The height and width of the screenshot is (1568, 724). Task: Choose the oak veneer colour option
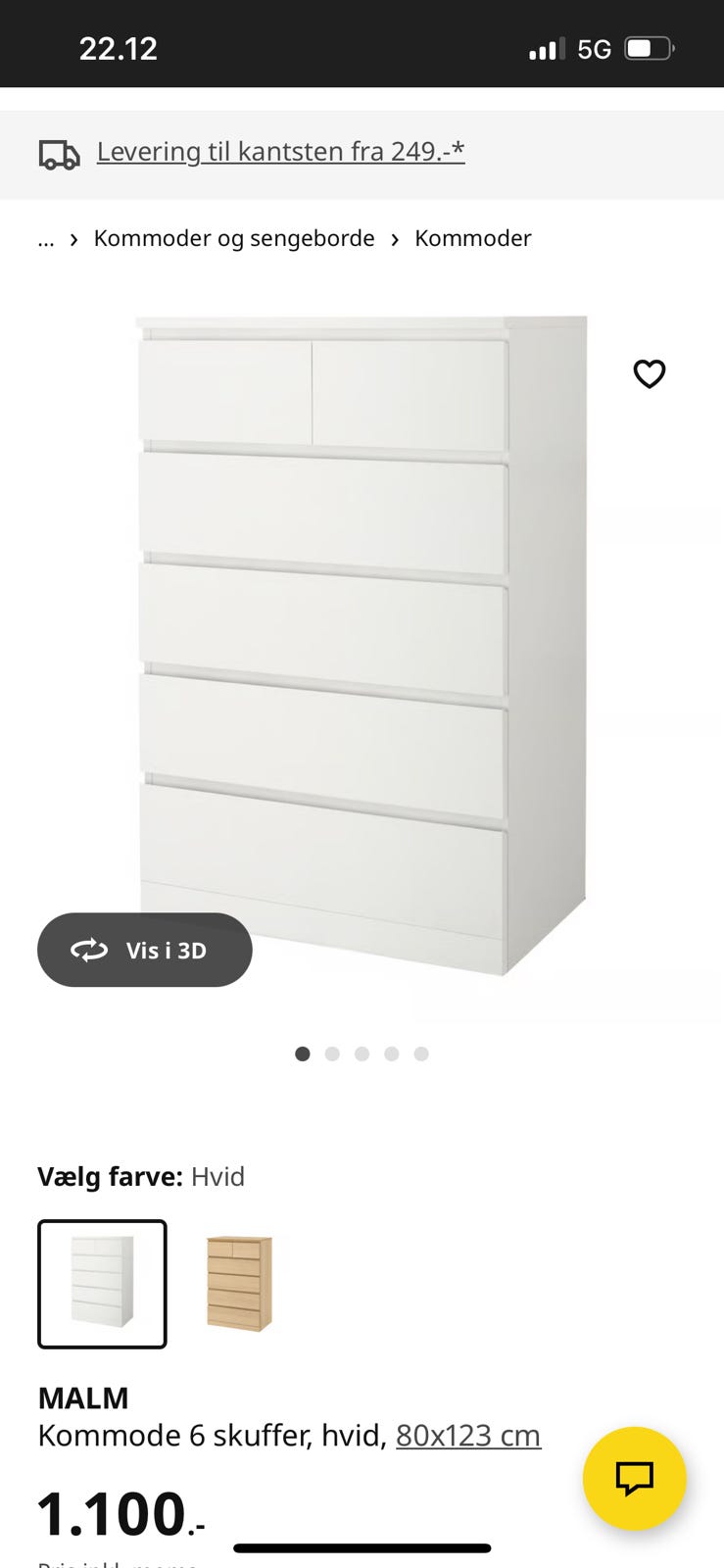(239, 1284)
